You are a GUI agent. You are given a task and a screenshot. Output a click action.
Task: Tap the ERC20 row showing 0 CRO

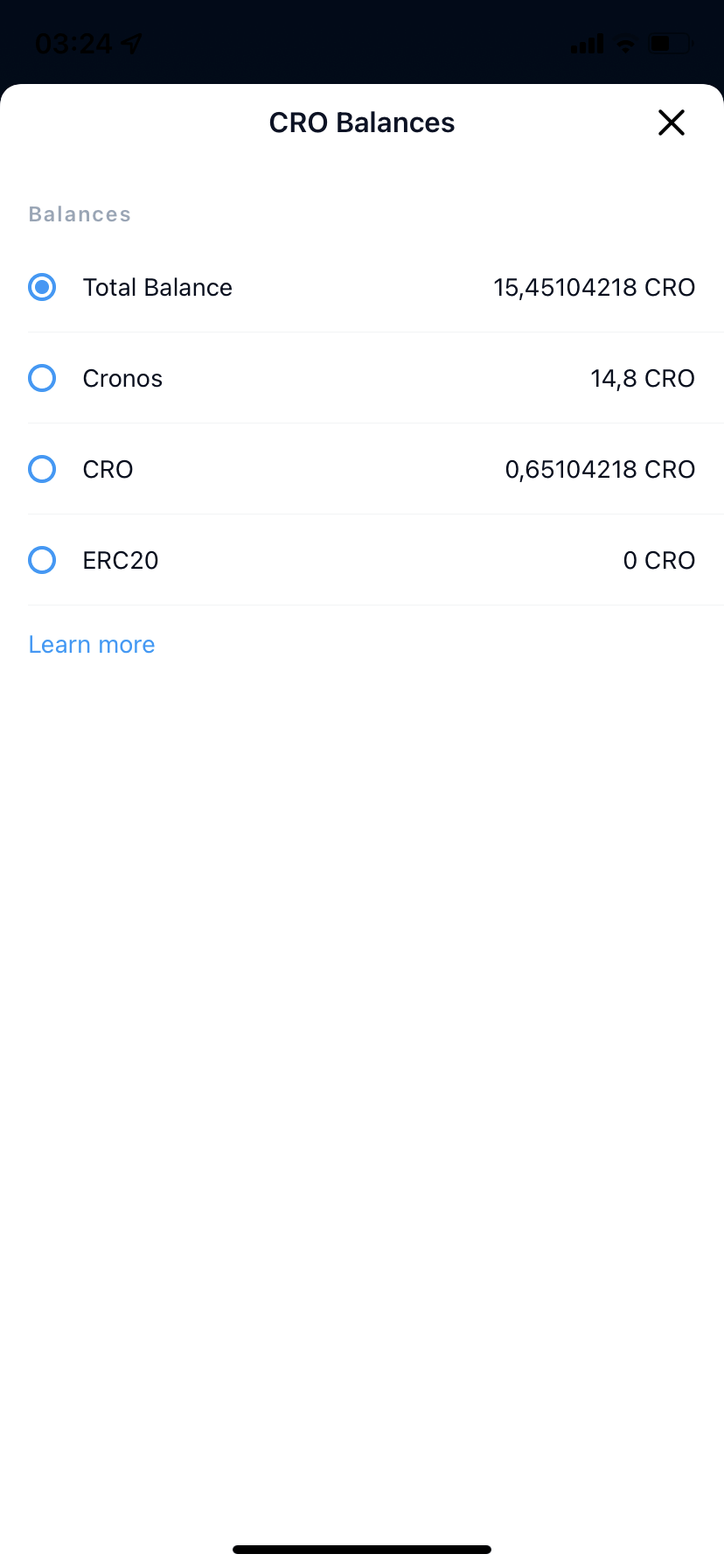[658, 560]
